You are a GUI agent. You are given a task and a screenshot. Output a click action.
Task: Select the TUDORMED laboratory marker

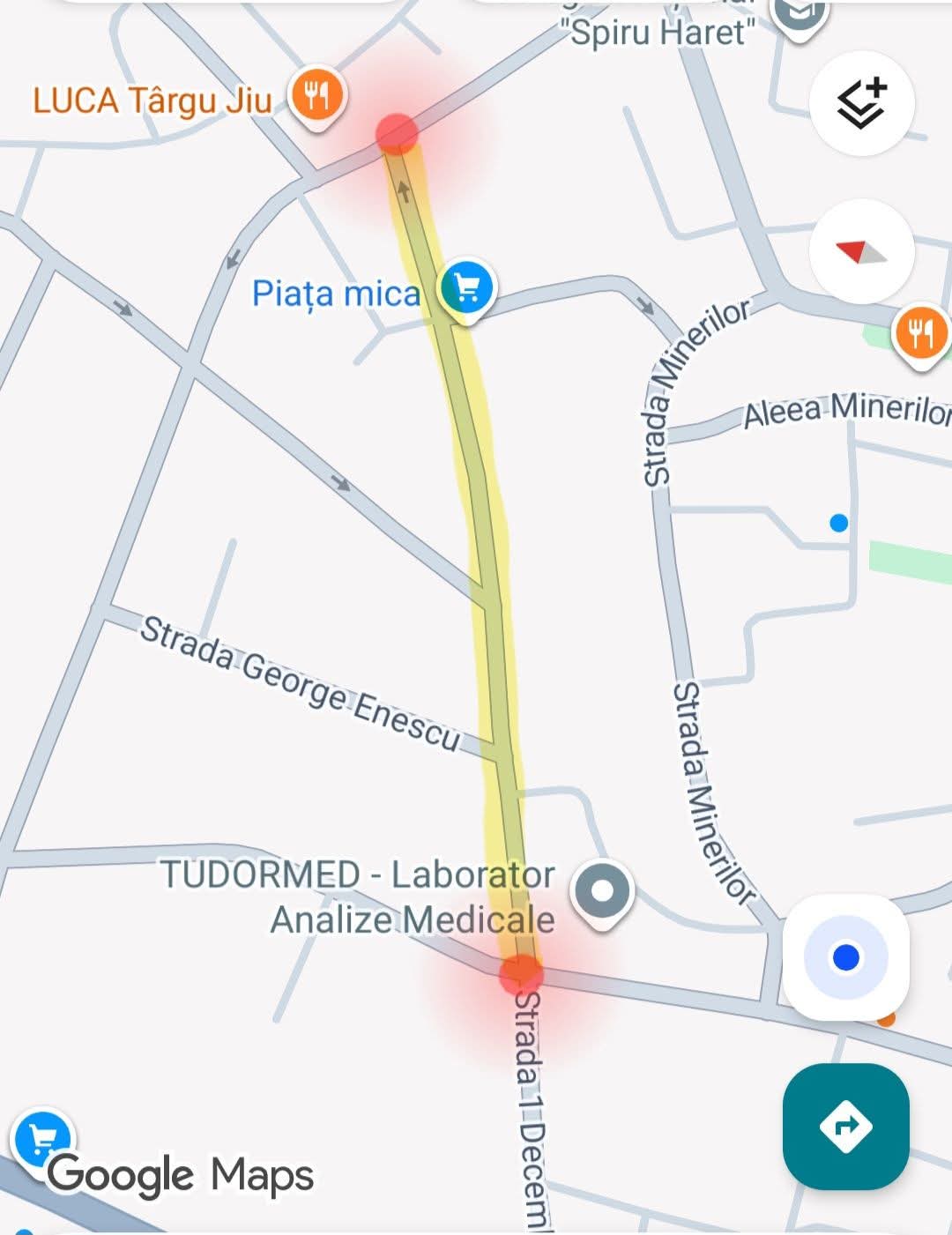[x=604, y=889]
